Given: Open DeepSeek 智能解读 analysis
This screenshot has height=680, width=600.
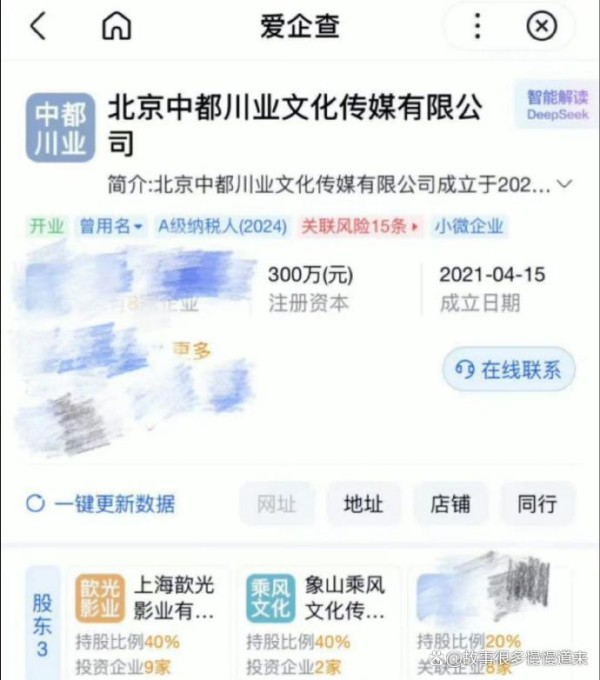Looking at the screenshot, I should click(x=558, y=105).
